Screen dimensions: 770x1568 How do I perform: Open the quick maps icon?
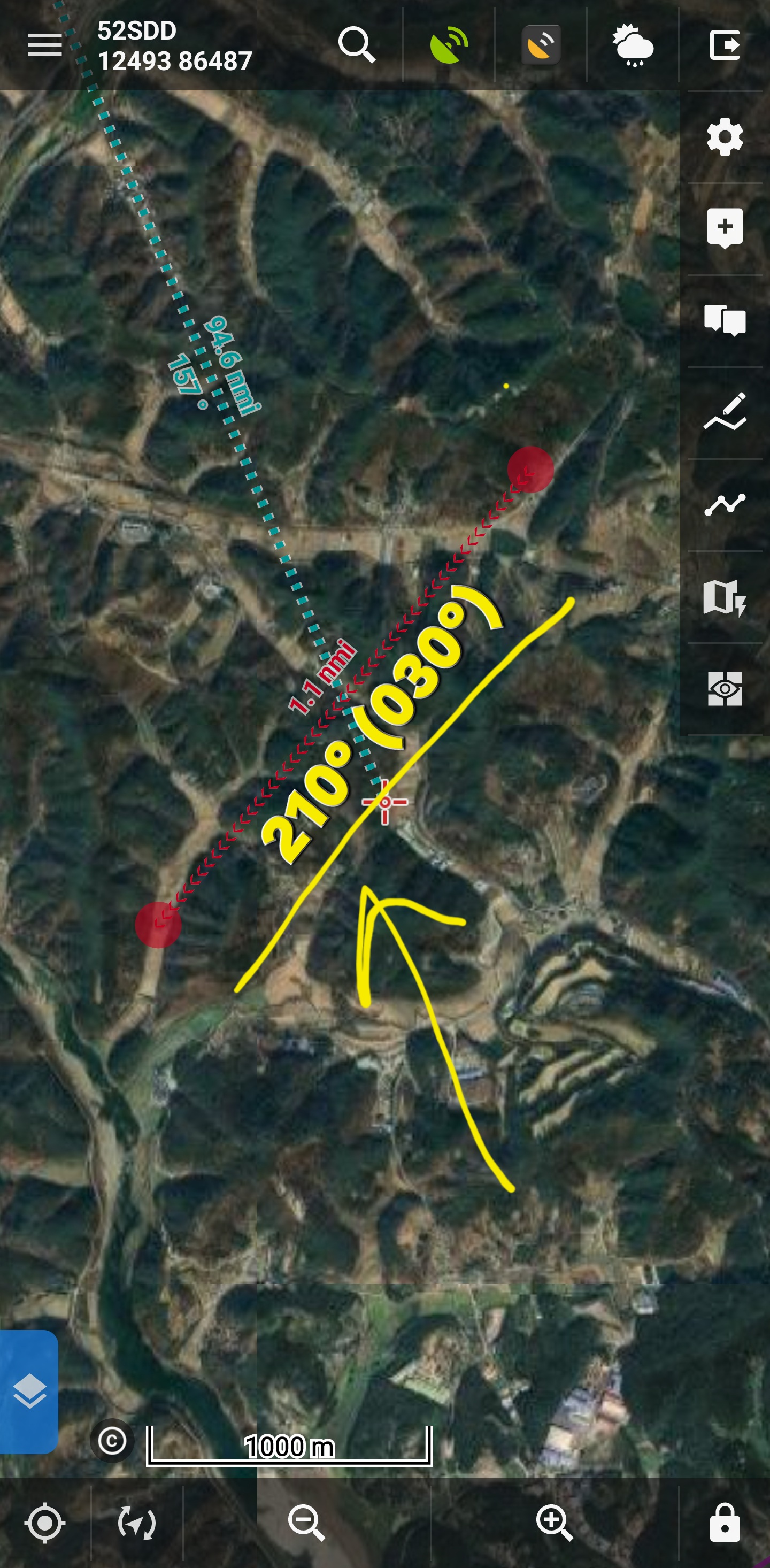click(x=725, y=597)
